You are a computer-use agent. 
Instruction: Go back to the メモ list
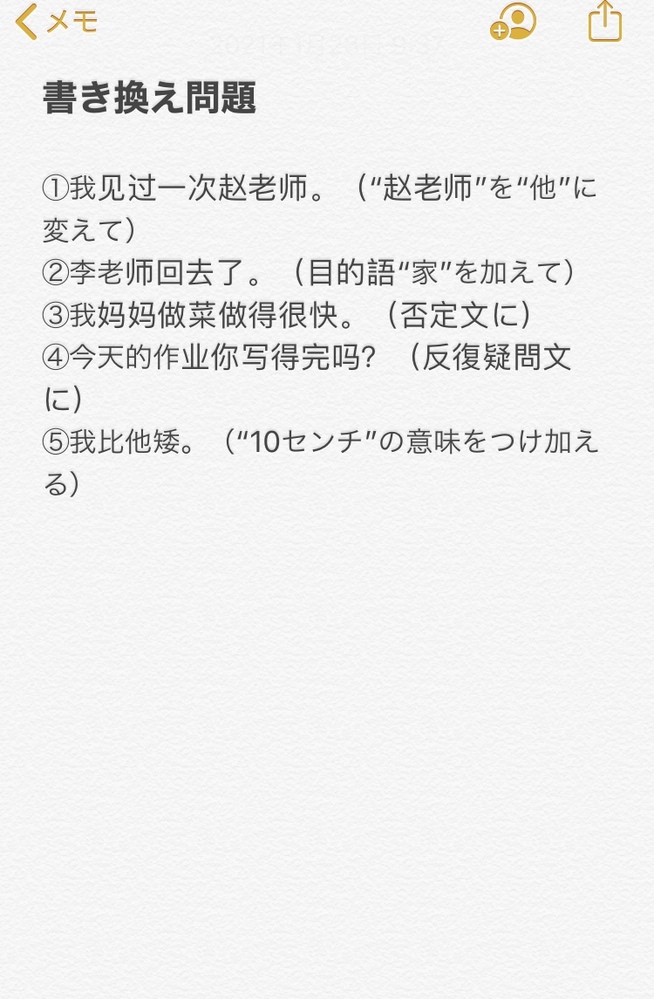click(57, 22)
